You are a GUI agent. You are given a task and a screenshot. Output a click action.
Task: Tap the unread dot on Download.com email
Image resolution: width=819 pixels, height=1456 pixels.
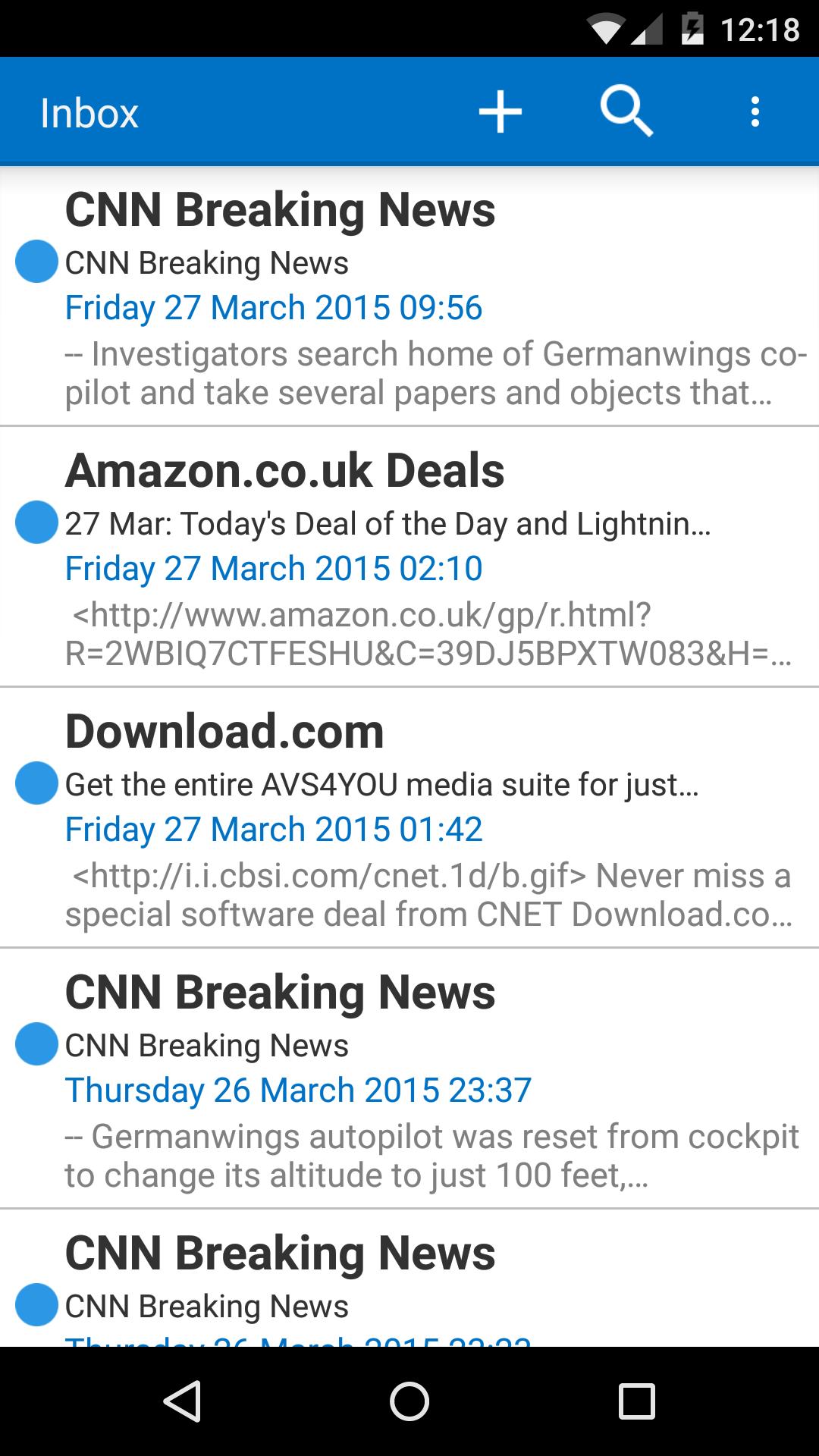[x=36, y=783]
